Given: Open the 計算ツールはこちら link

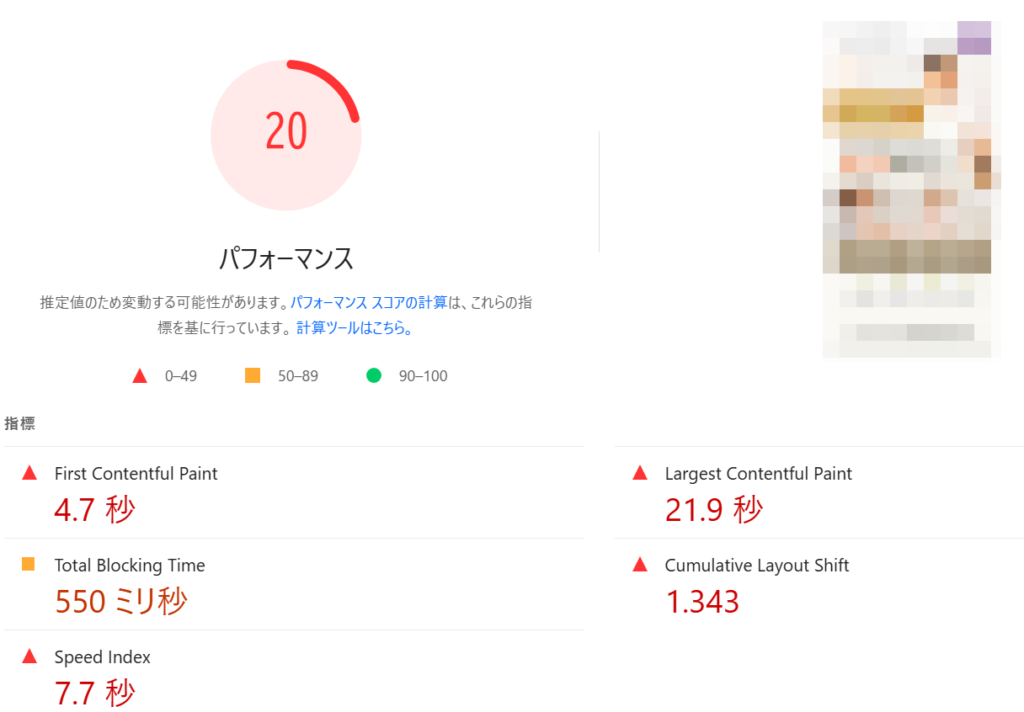Looking at the screenshot, I should pos(352,328).
